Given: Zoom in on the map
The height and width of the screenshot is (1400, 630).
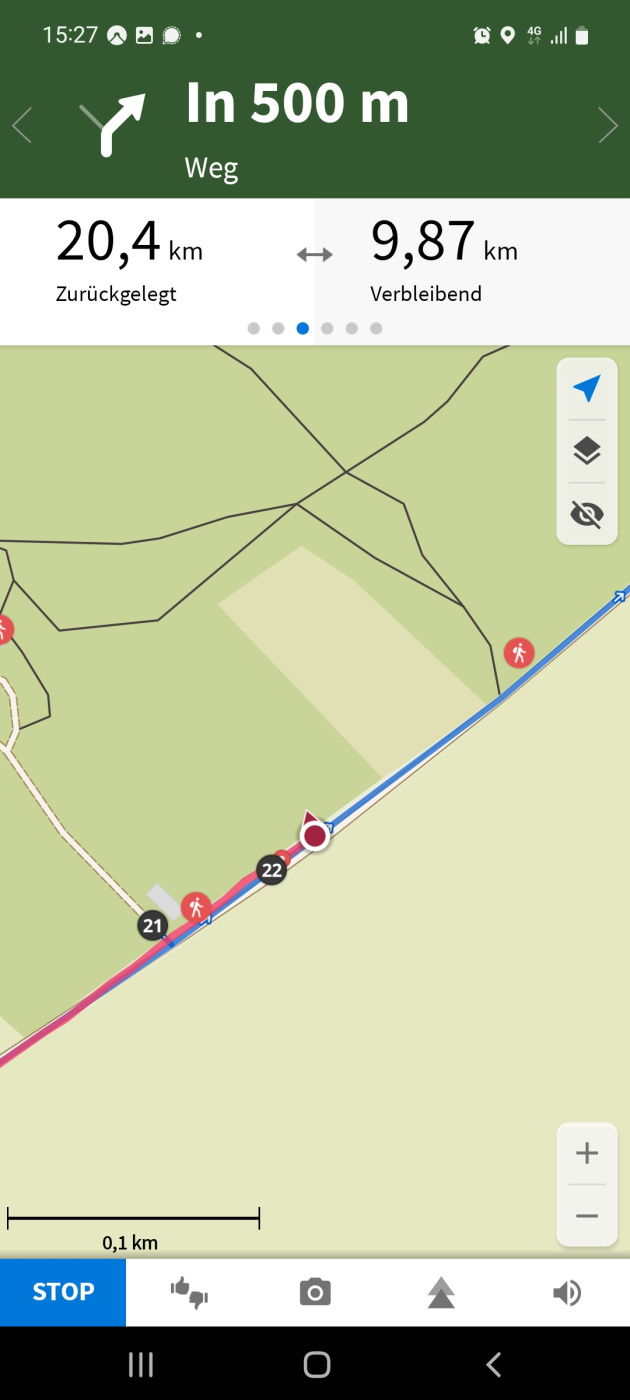Looking at the screenshot, I should tap(587, 1153).
